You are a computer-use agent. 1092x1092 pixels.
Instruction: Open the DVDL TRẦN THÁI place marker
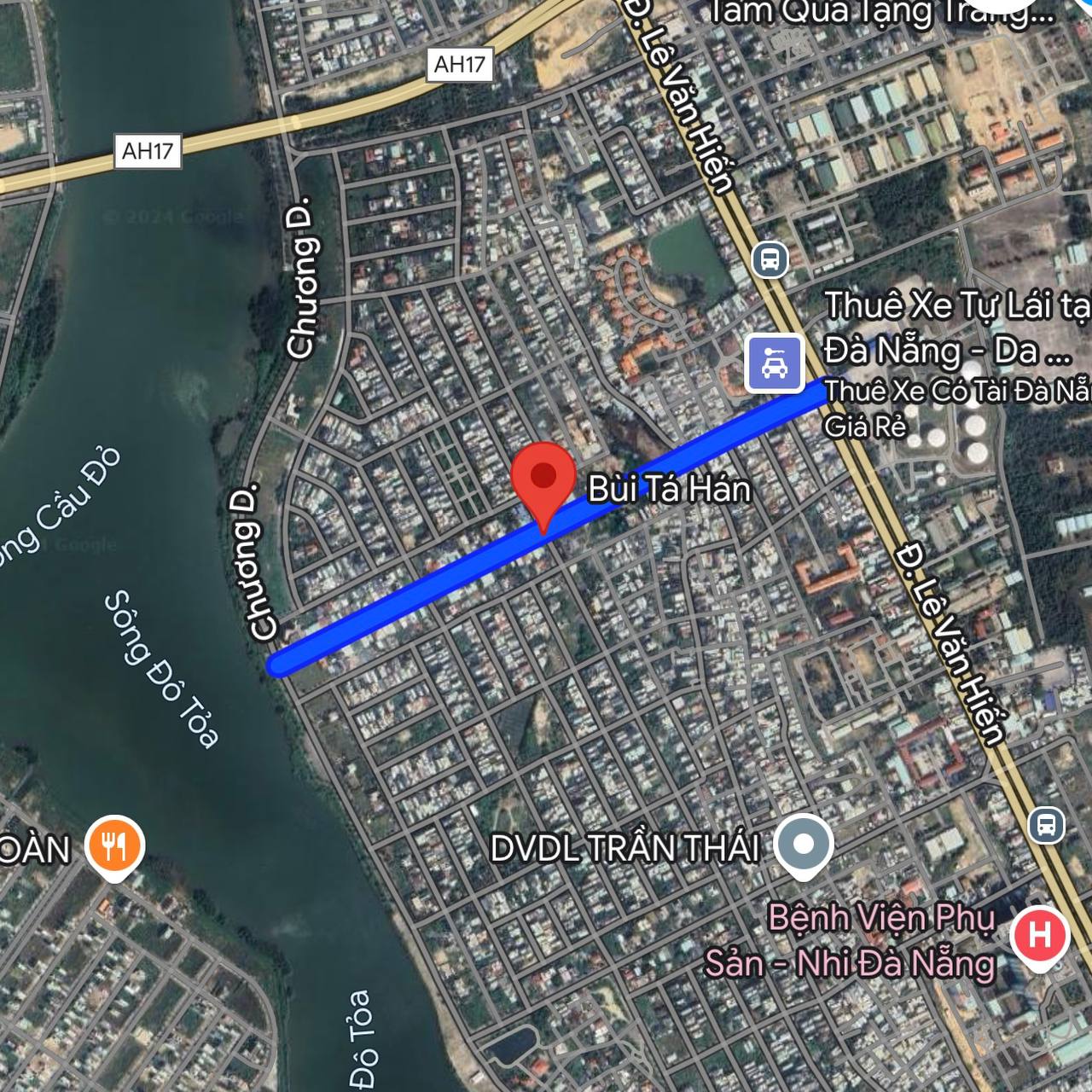803,845
